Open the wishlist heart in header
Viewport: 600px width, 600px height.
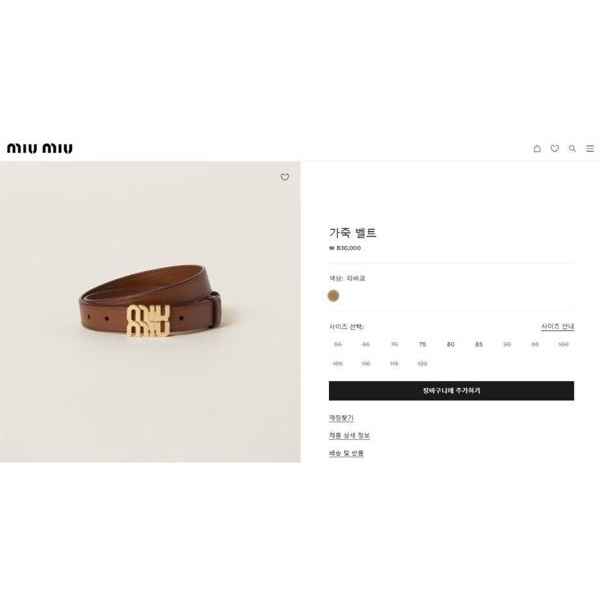tap(555, 148)
